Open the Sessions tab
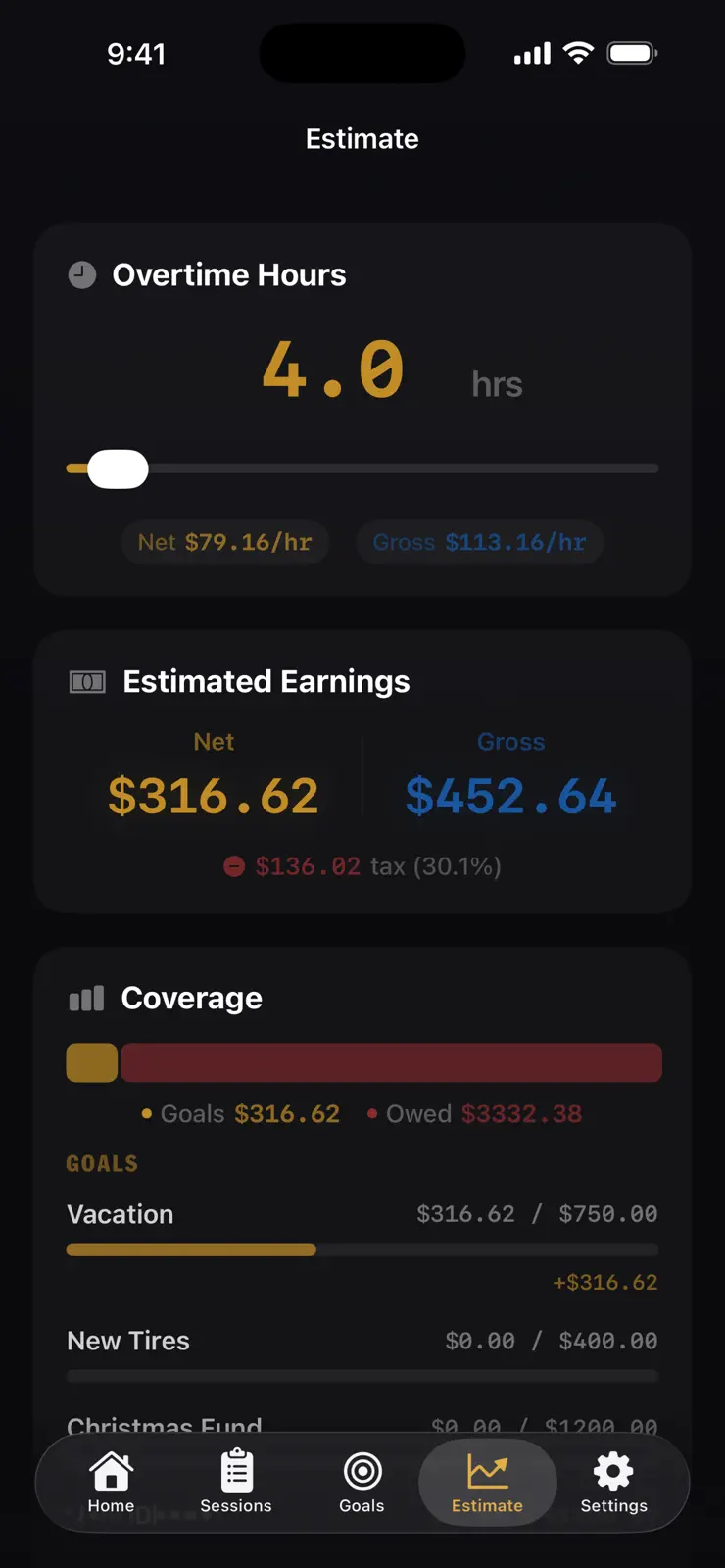The width and height of the screenshot is (725, 1568). 236,1484
